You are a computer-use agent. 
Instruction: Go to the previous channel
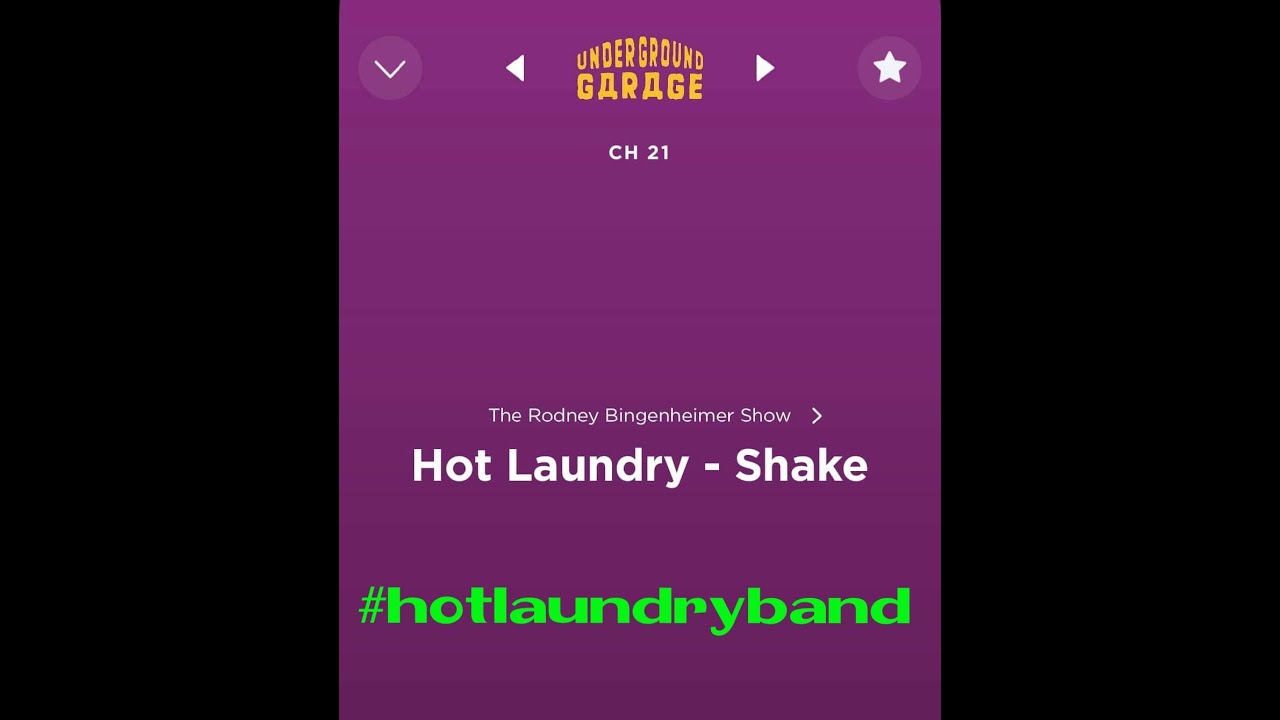(x=515, y=68)
